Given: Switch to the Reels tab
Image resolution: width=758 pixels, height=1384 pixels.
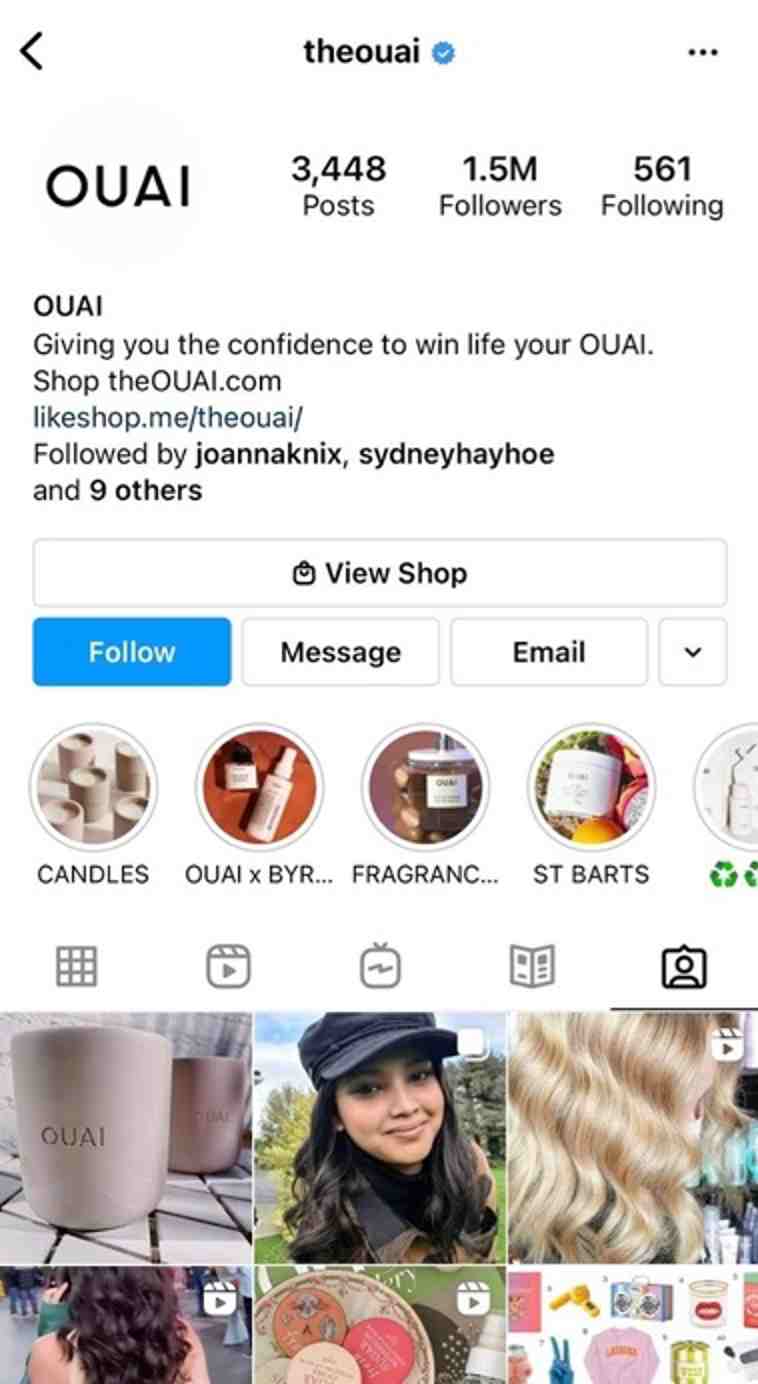Looking at the screenshot, I should pyautogui.click(x=228, y=967).
